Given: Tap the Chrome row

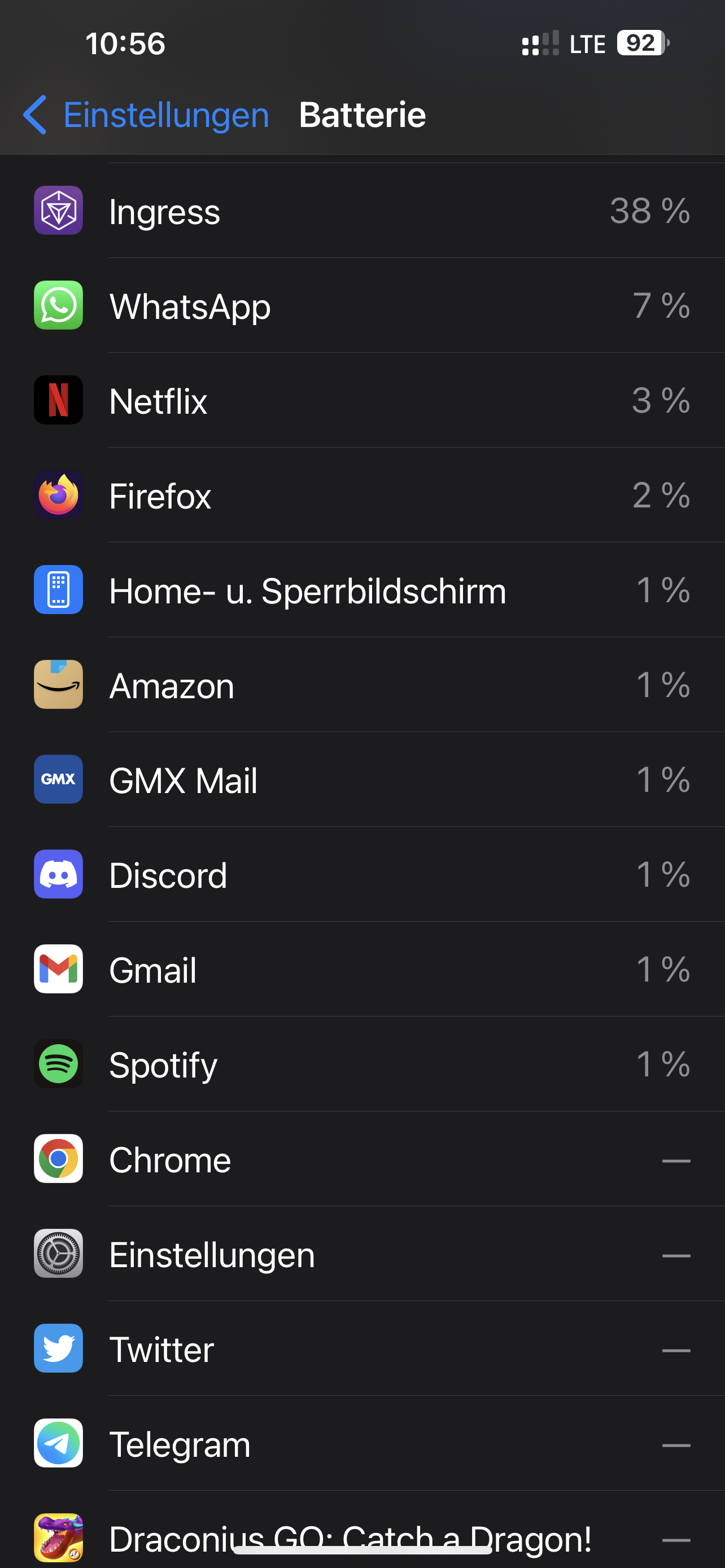Looking at the screenshot, I should point(362,1159).
